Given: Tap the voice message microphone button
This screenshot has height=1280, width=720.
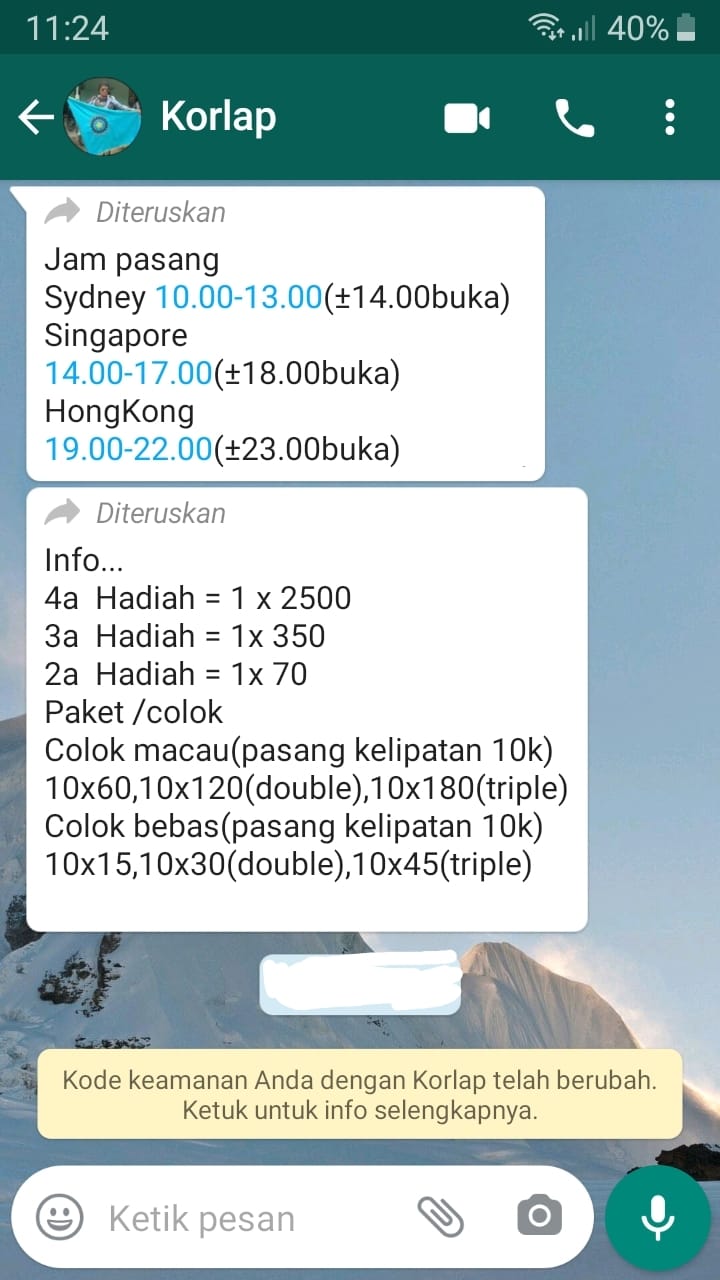Looking at the screenshot, I should click(x=657, y=1217).
